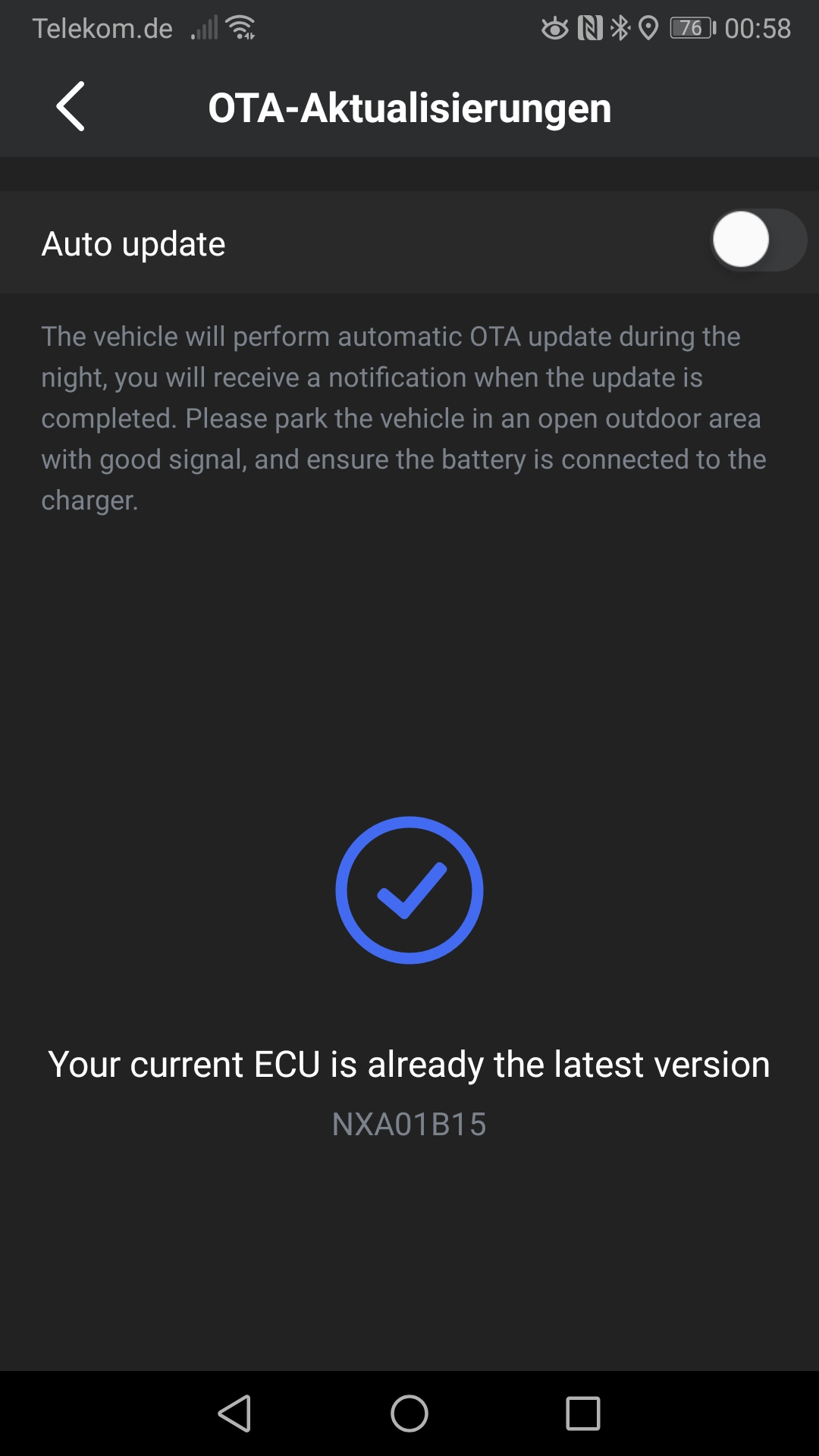This screenshot has height=1456, width=819.
Task: Go to the home screen
Action: [x=409, y=1414]
